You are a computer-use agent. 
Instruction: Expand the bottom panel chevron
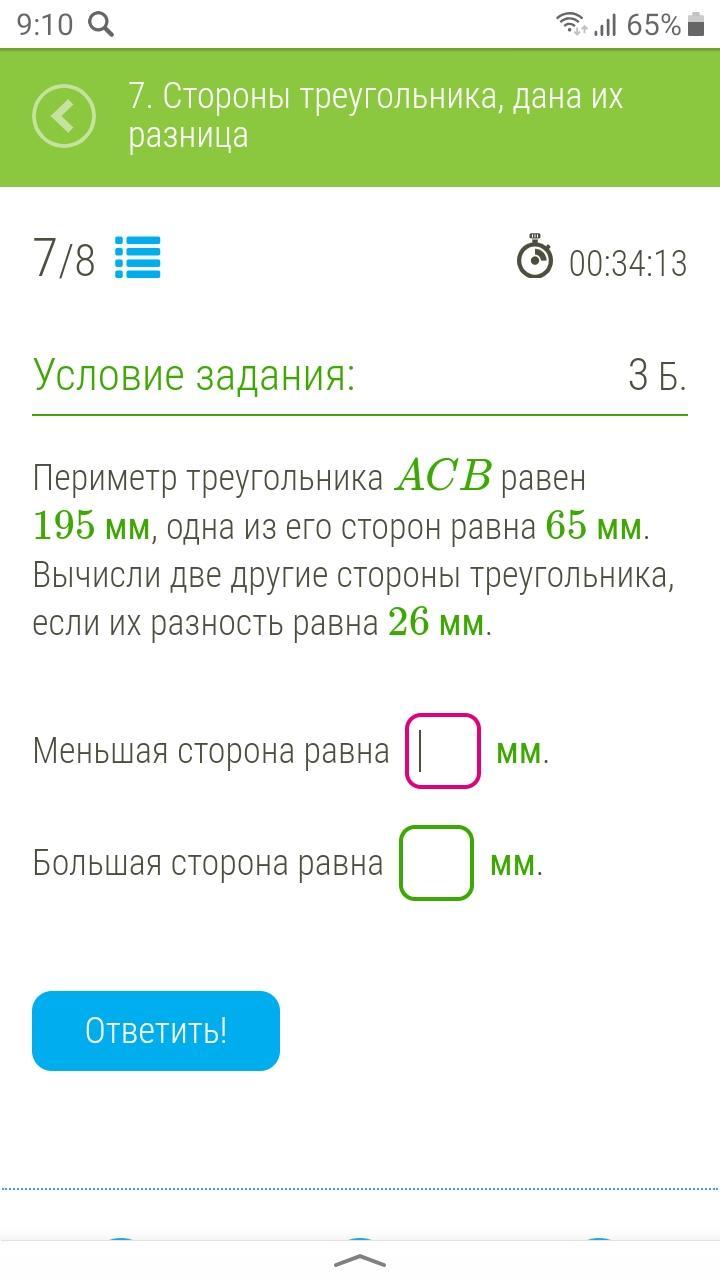(x=360, y=1261)
